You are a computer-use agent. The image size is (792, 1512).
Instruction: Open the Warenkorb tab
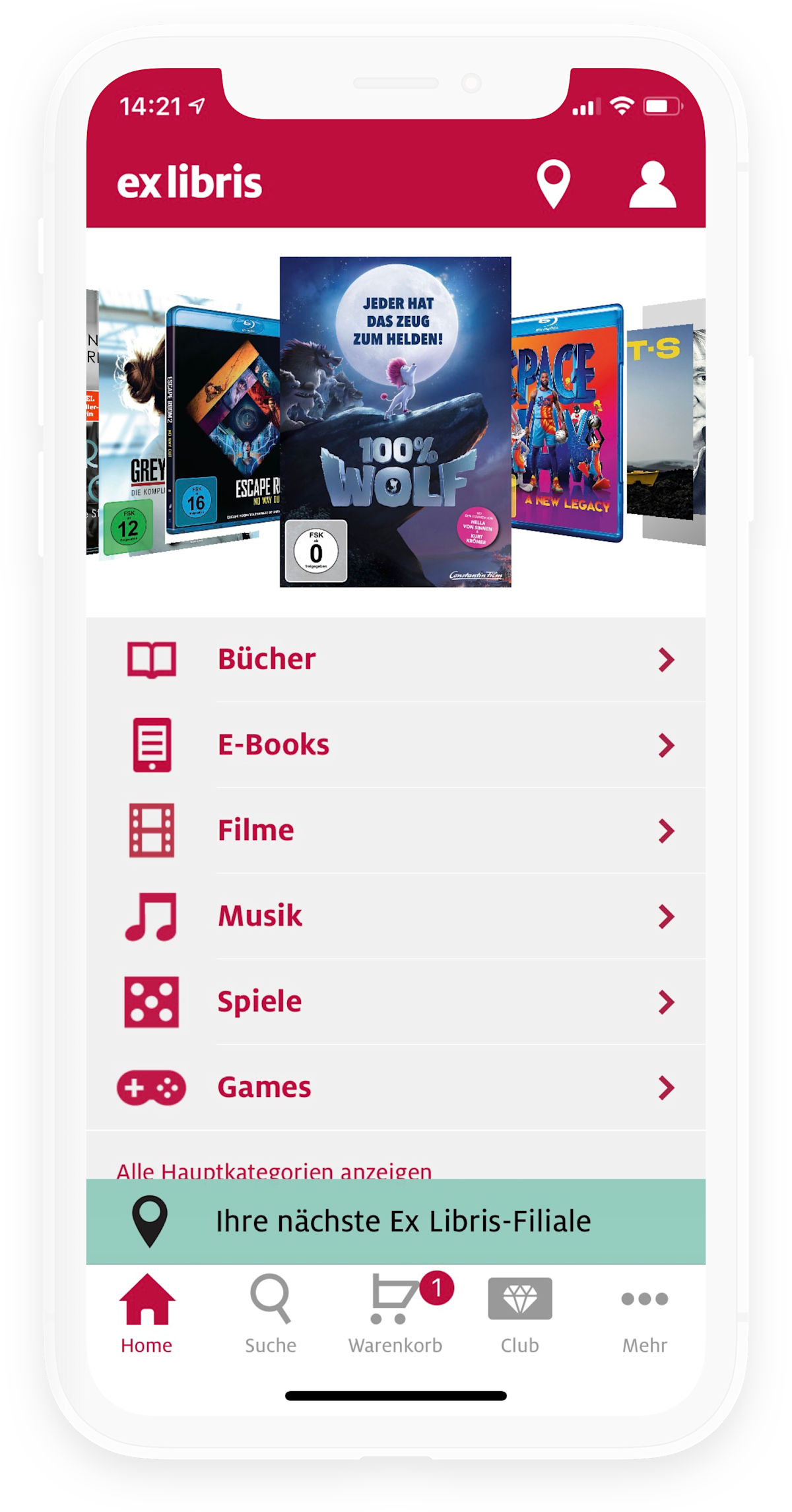coord(395,1313)
